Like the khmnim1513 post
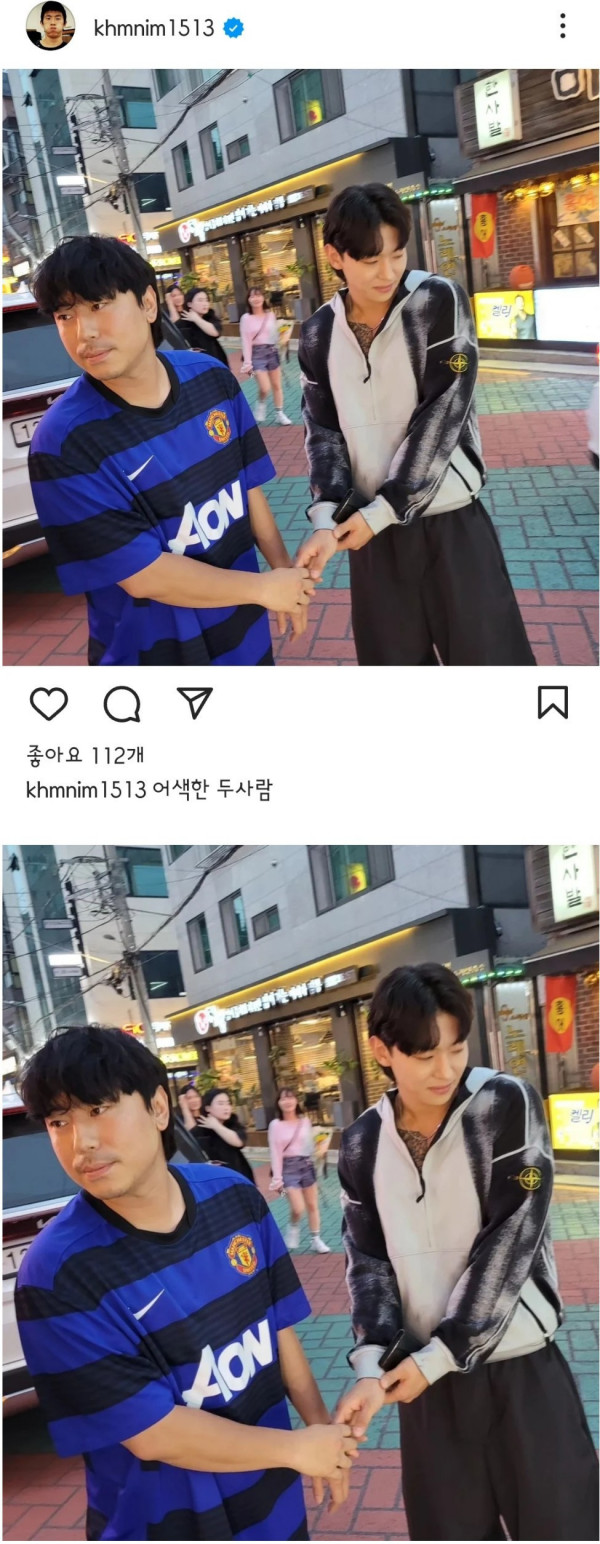 point(48,703)
